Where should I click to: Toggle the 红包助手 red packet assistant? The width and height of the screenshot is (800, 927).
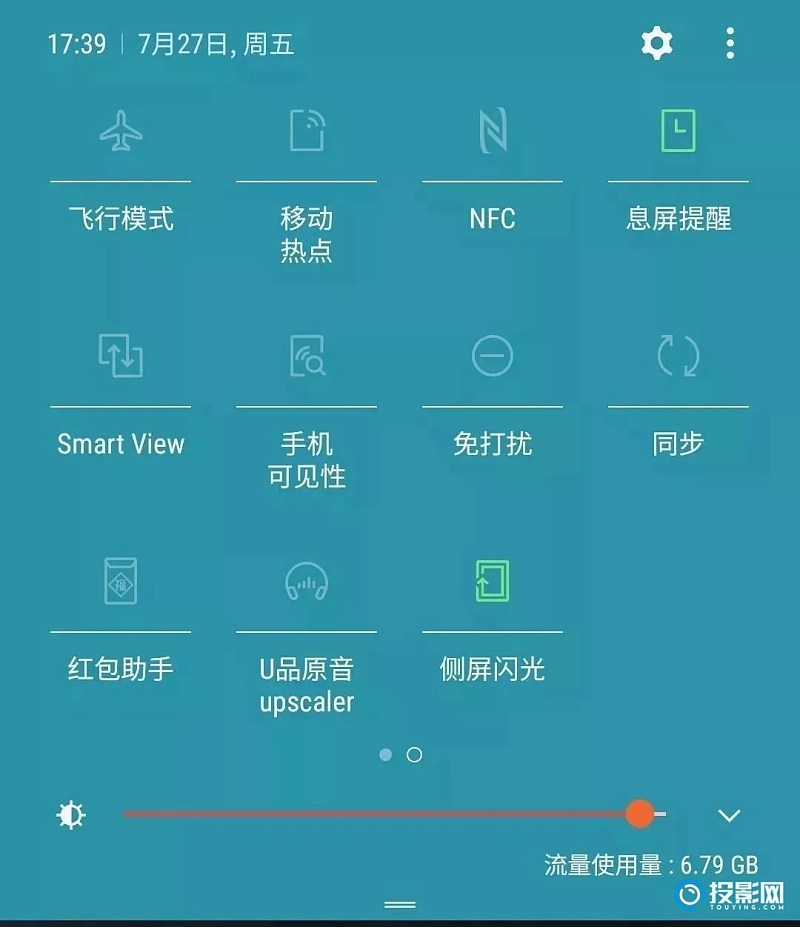point(121,581)
